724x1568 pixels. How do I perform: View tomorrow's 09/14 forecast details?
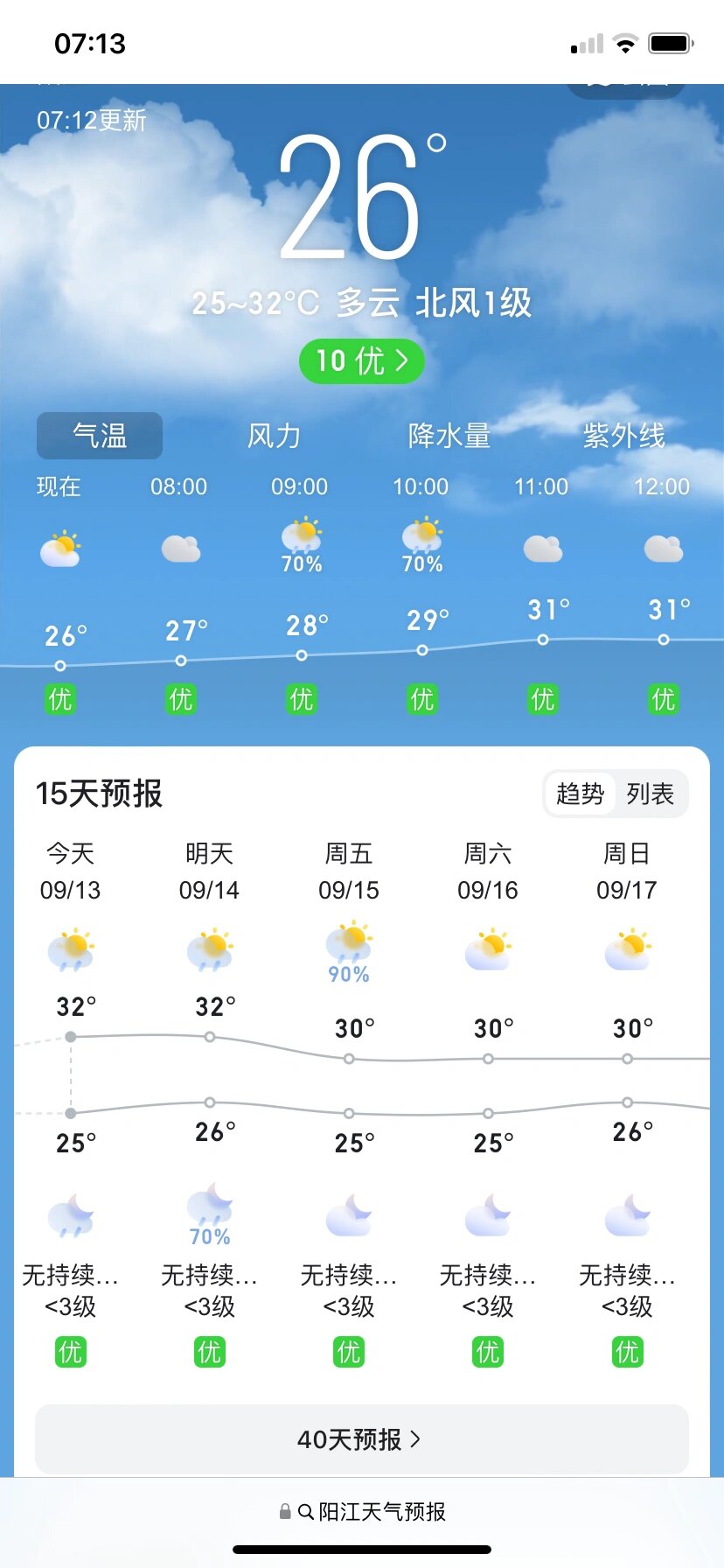tap(210, 871)
